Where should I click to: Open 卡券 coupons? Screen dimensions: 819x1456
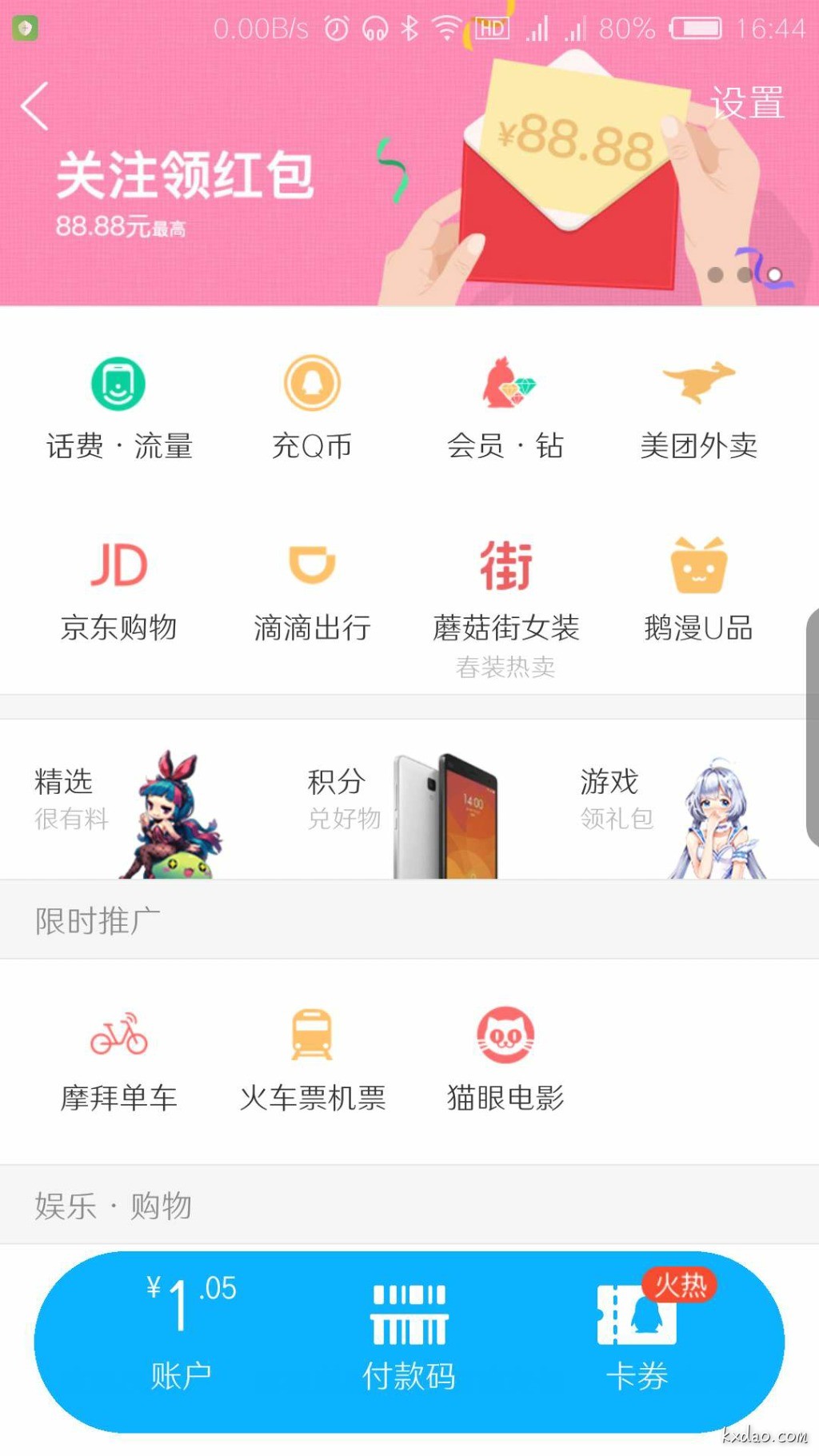click(x=637, y=1335)
